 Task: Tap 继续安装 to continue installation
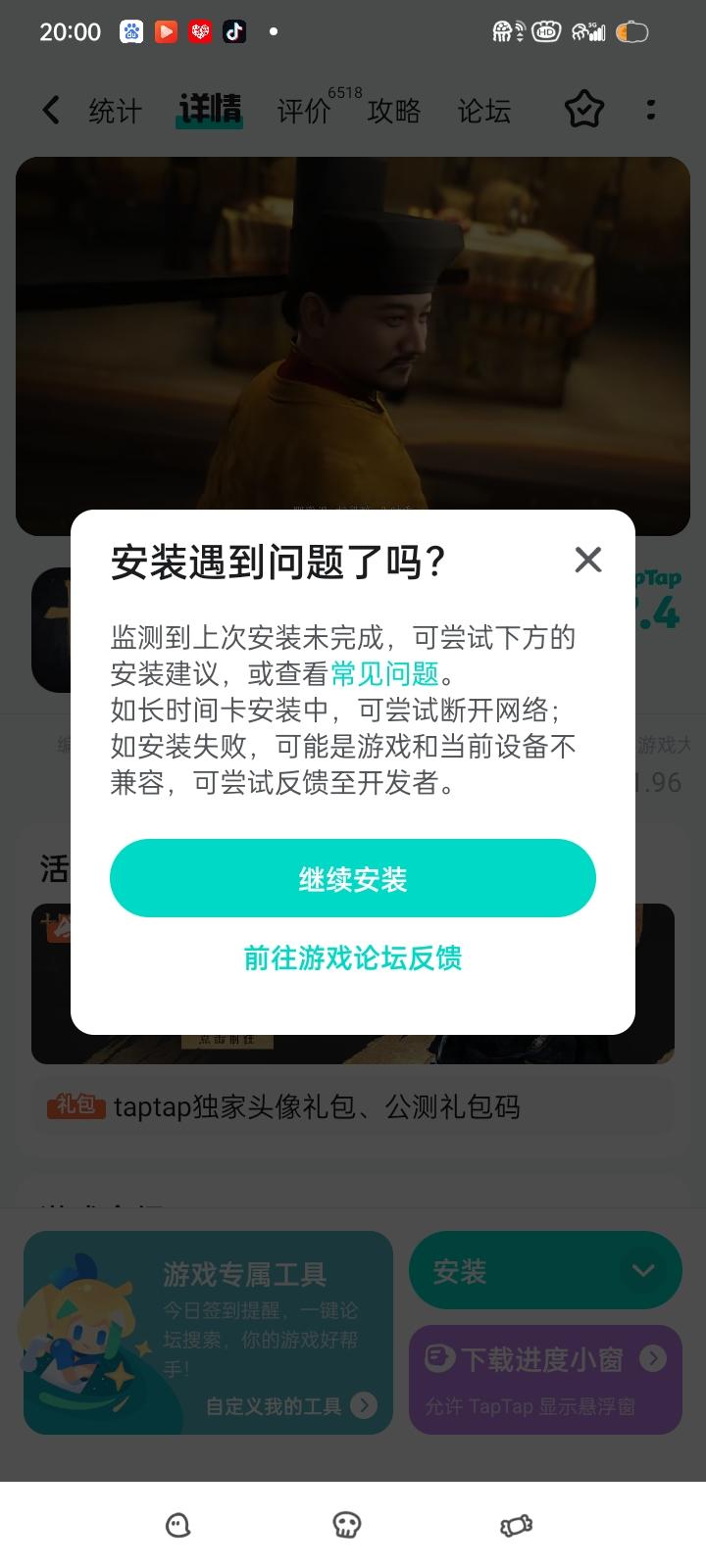coord(352,878)
